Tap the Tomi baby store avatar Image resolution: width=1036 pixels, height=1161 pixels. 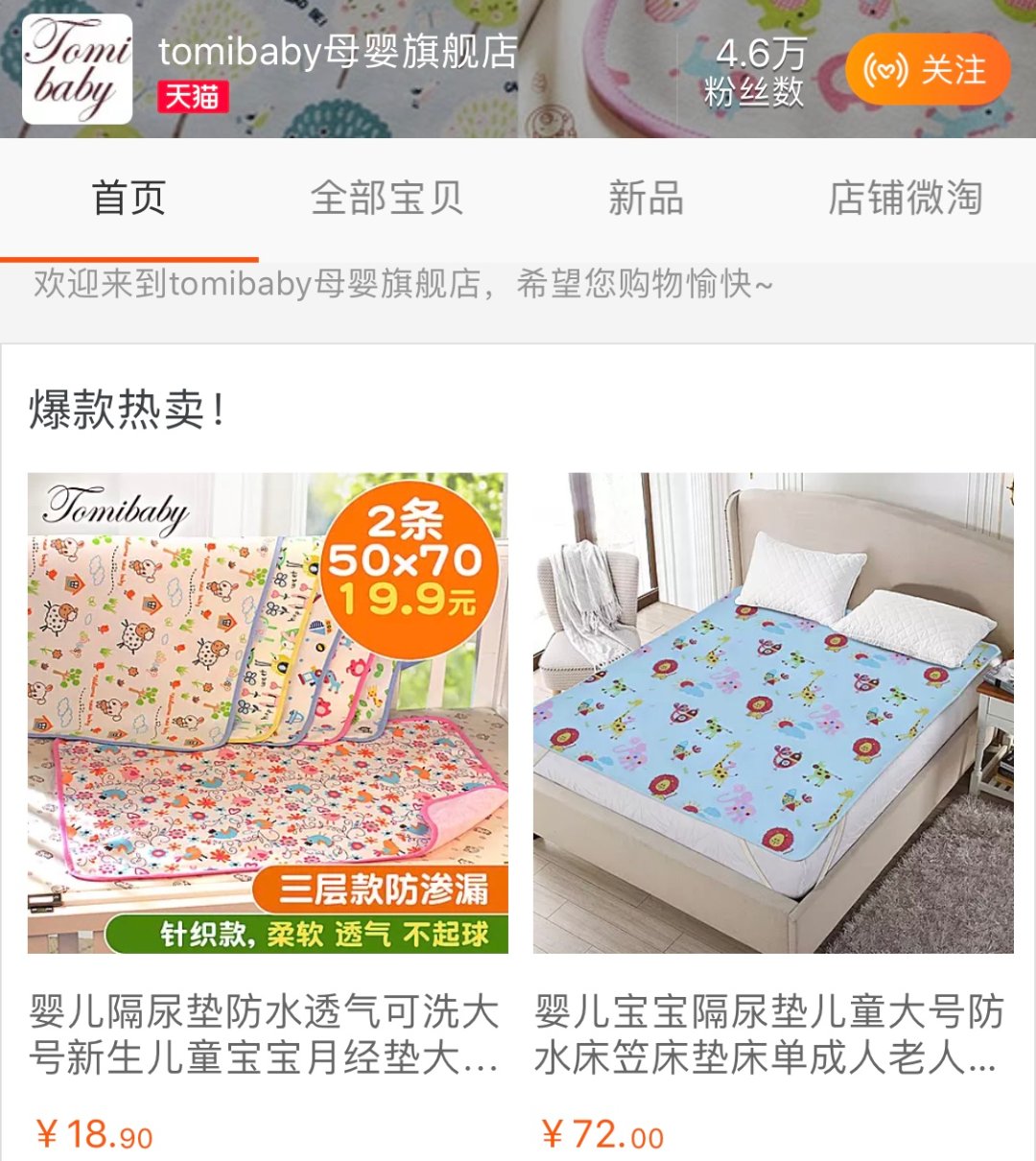tap(77, 69)
